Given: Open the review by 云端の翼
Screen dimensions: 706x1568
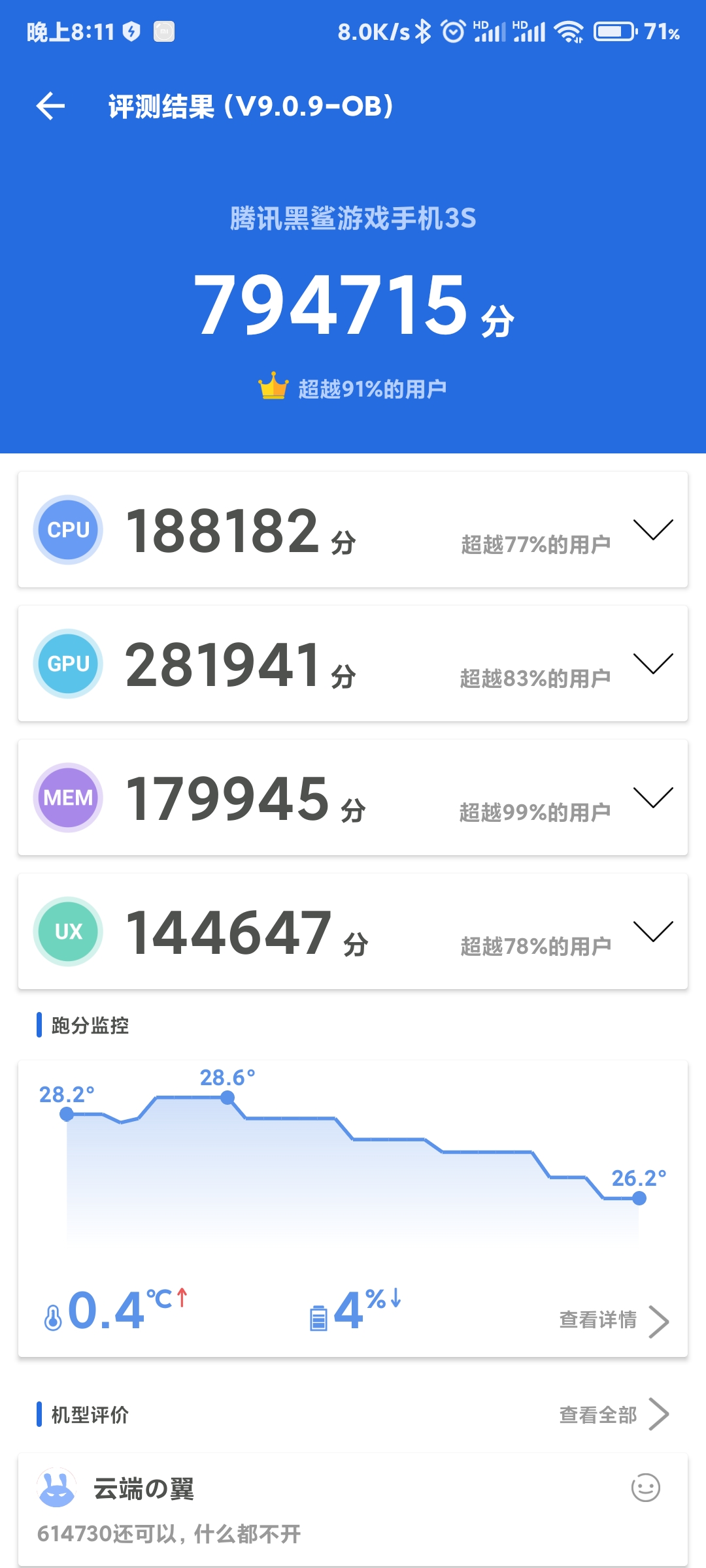Looking at the screenshot, I should [x=353, y=1510].
